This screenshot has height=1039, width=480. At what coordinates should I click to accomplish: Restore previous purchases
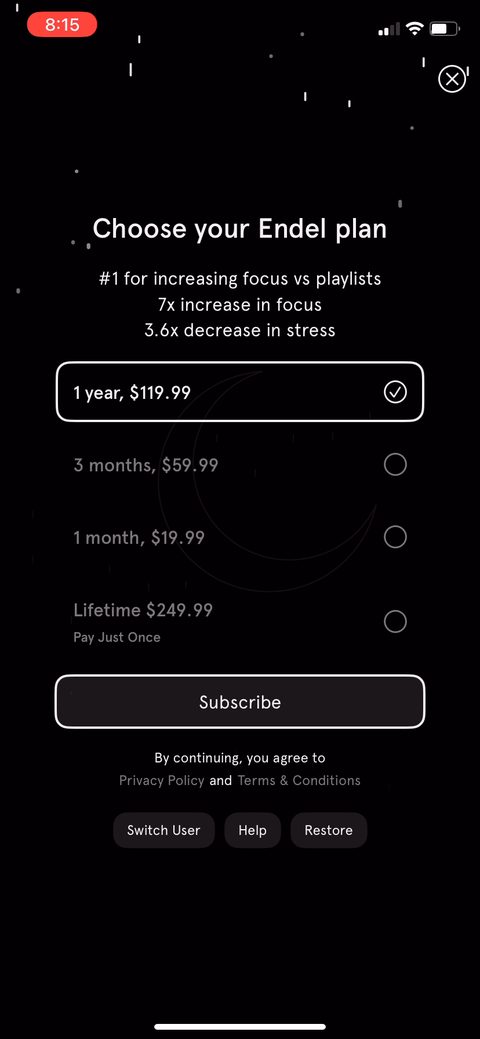(329, 830)
